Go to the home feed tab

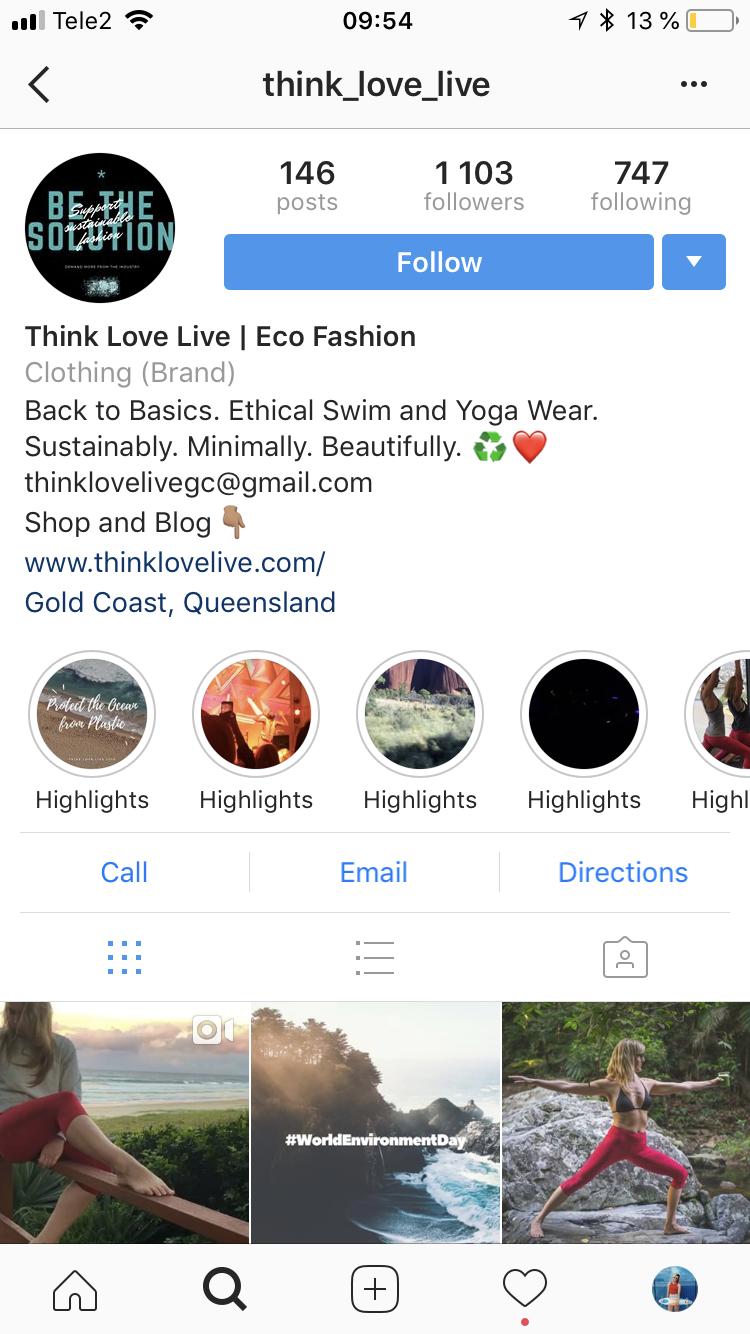[x=75, y=1289]
